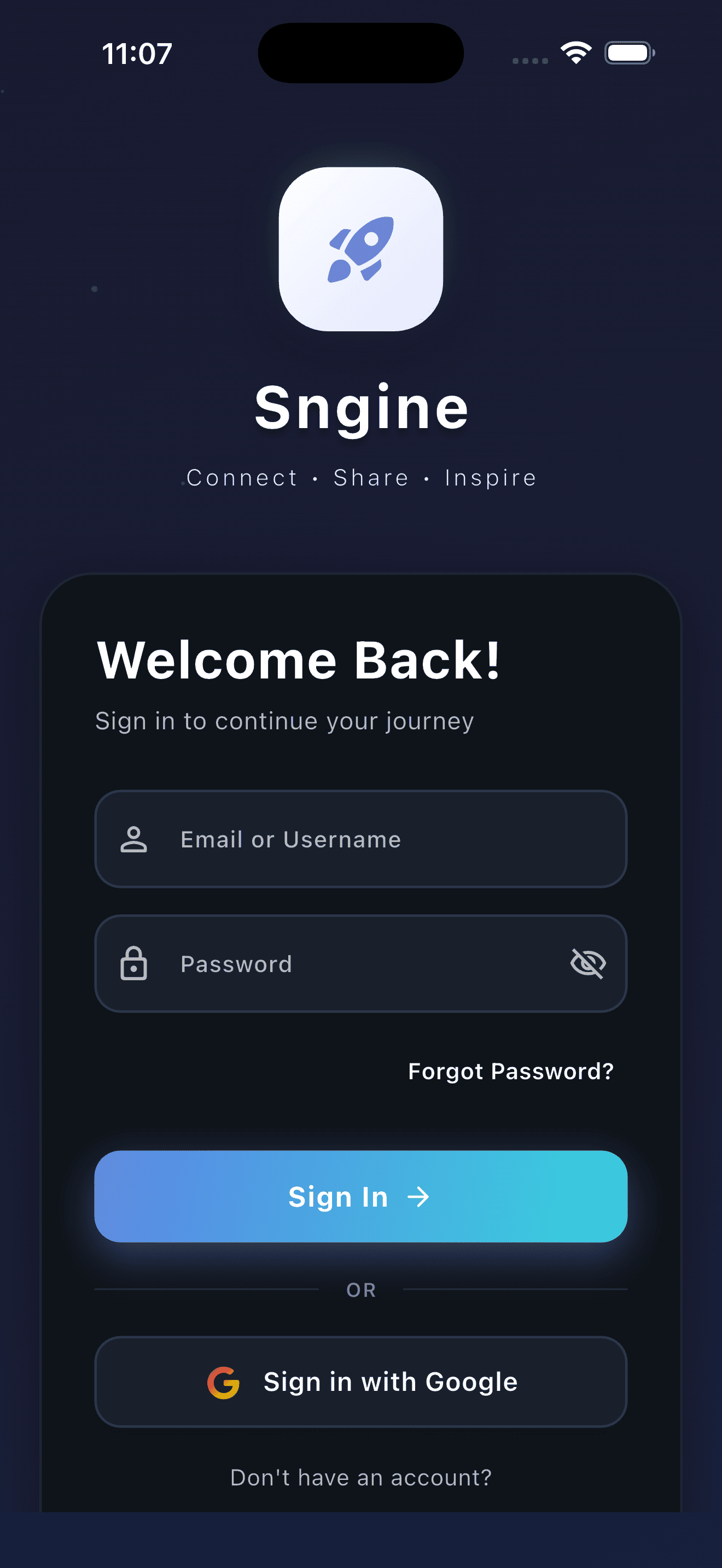Click the Google 'G' icon

[x=225, y=1380]
